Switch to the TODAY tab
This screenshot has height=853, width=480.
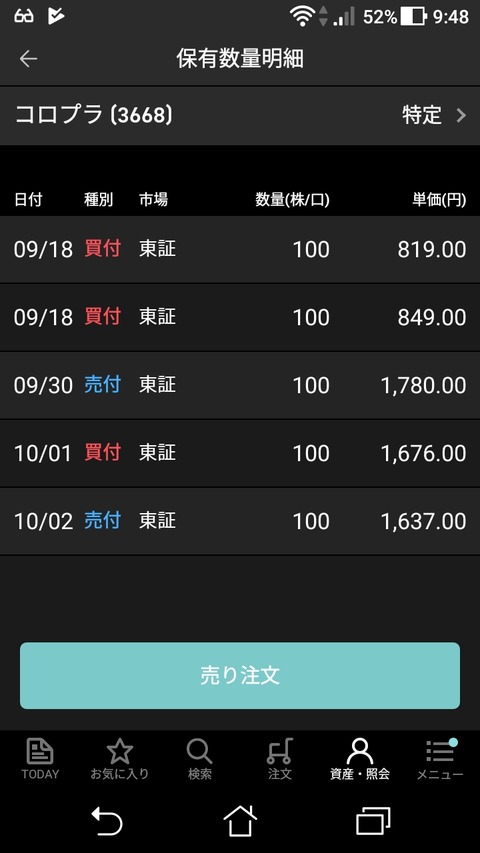[x=40, y=759]
